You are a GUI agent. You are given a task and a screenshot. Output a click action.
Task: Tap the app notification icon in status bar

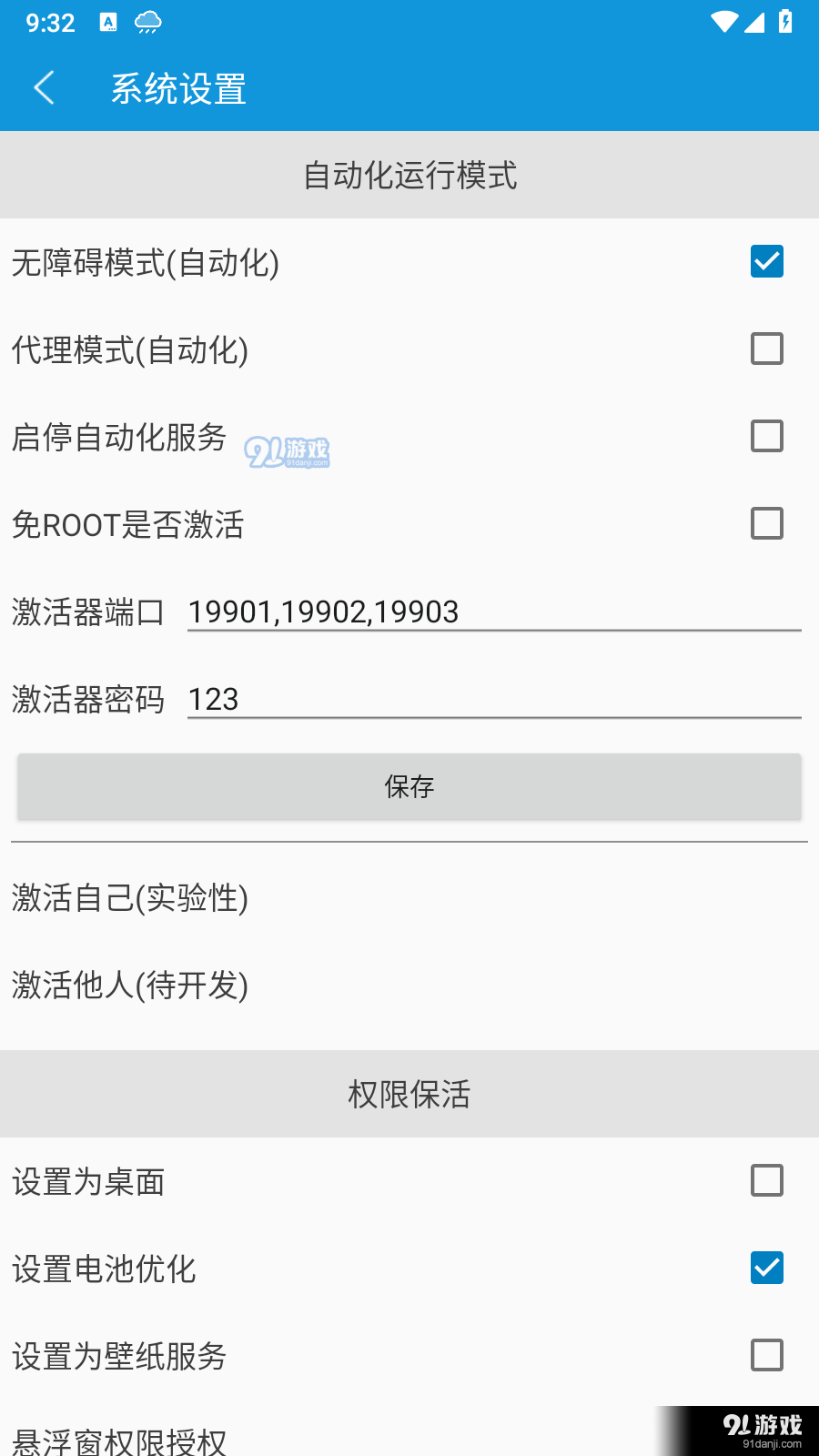tap(109, 23)
